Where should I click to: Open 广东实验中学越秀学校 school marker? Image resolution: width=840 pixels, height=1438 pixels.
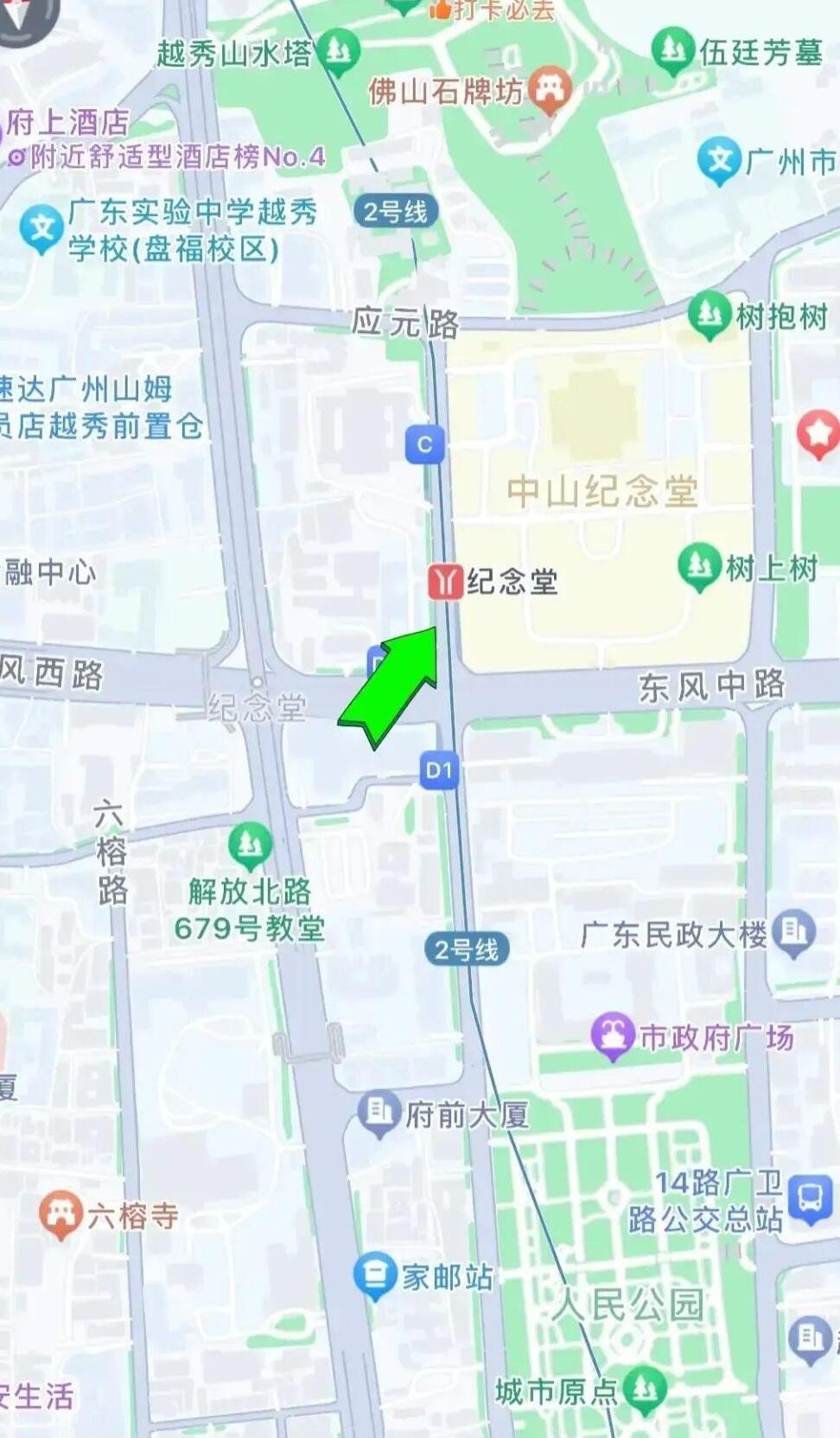(41, 228)
